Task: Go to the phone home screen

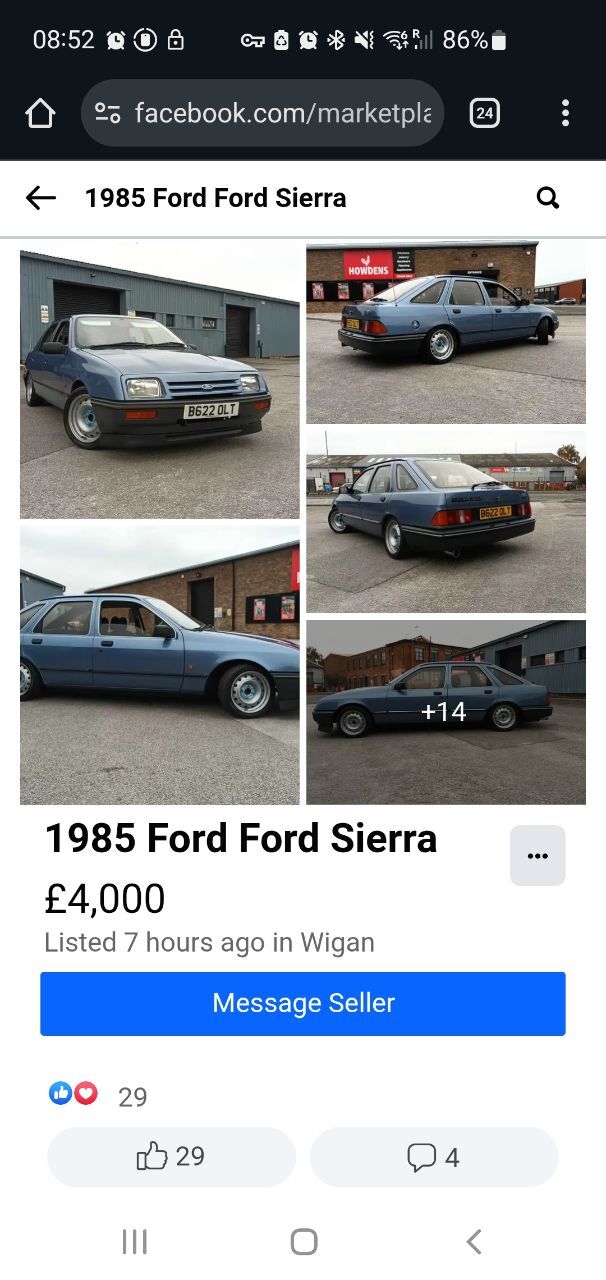Action: tap(304, 1242)
